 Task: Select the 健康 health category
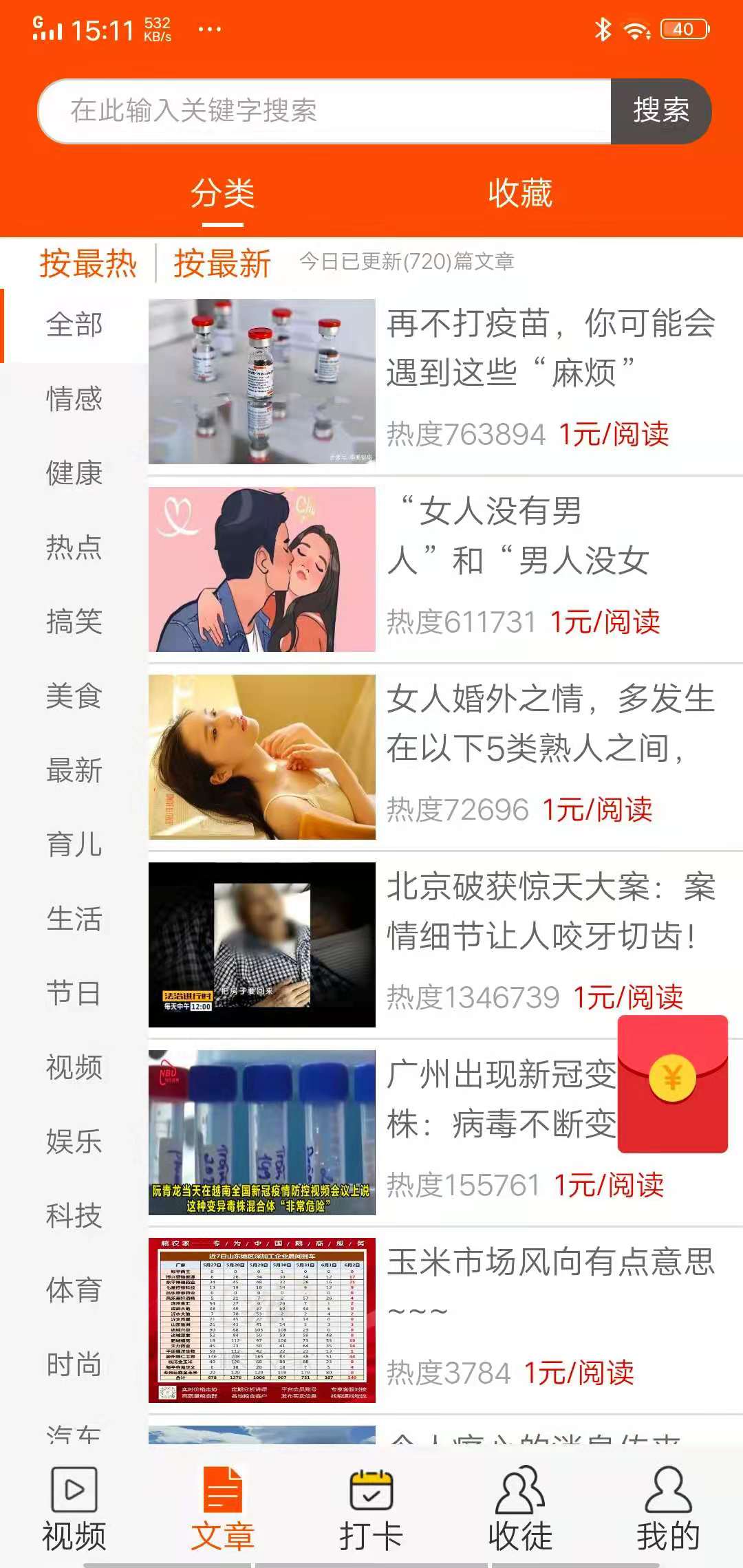(74, 475)
